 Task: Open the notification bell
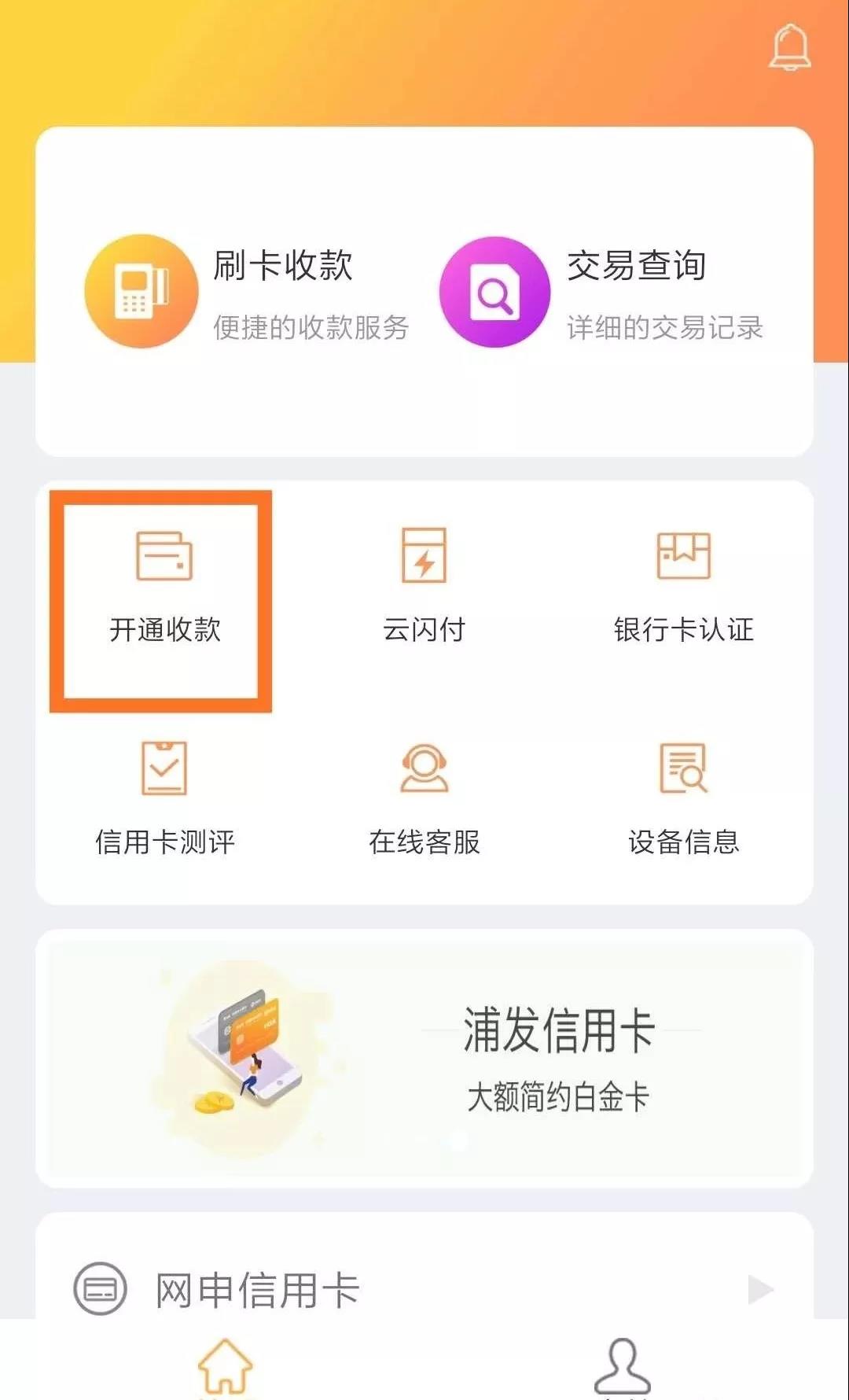pos(788,49)
